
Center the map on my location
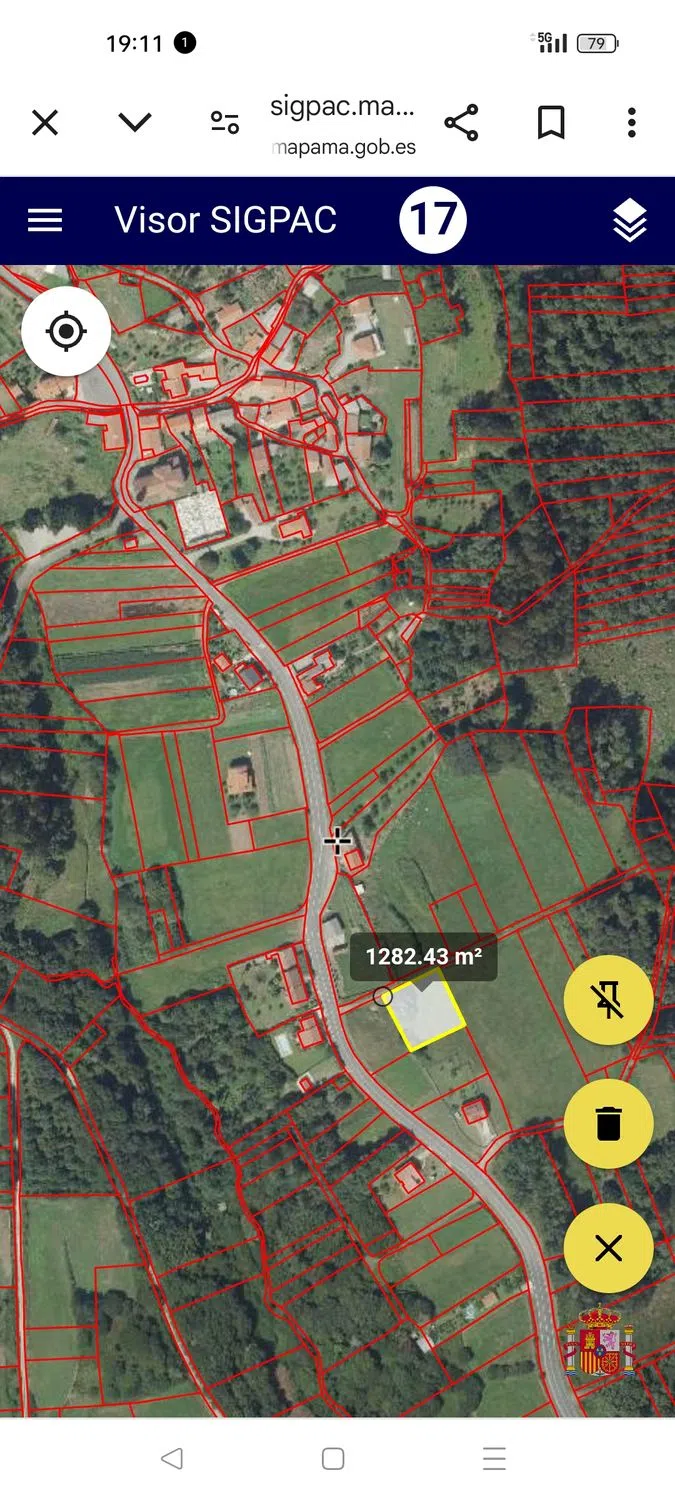66,332
